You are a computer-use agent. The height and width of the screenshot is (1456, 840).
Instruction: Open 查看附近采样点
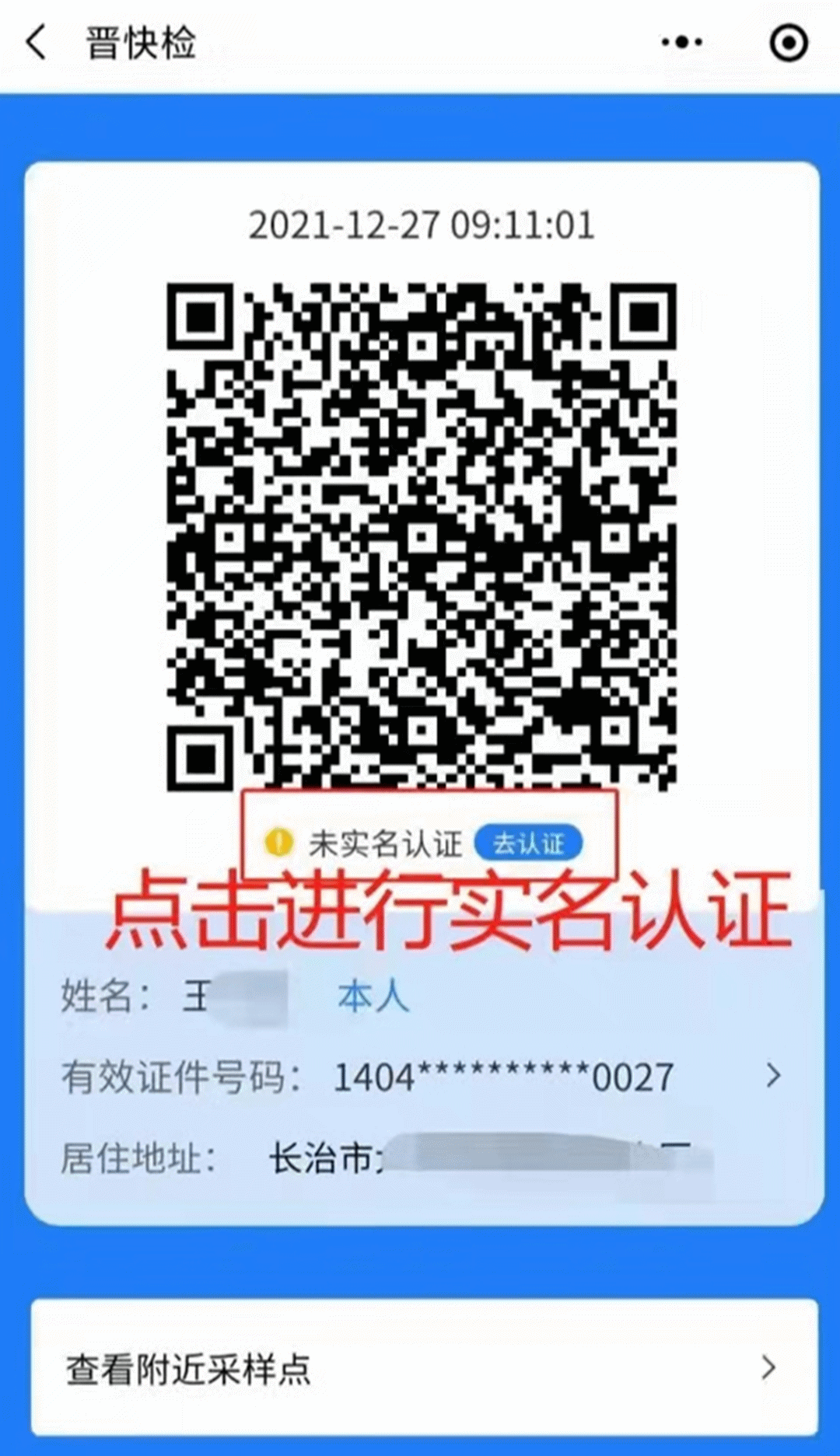[x=424, y=1368]
